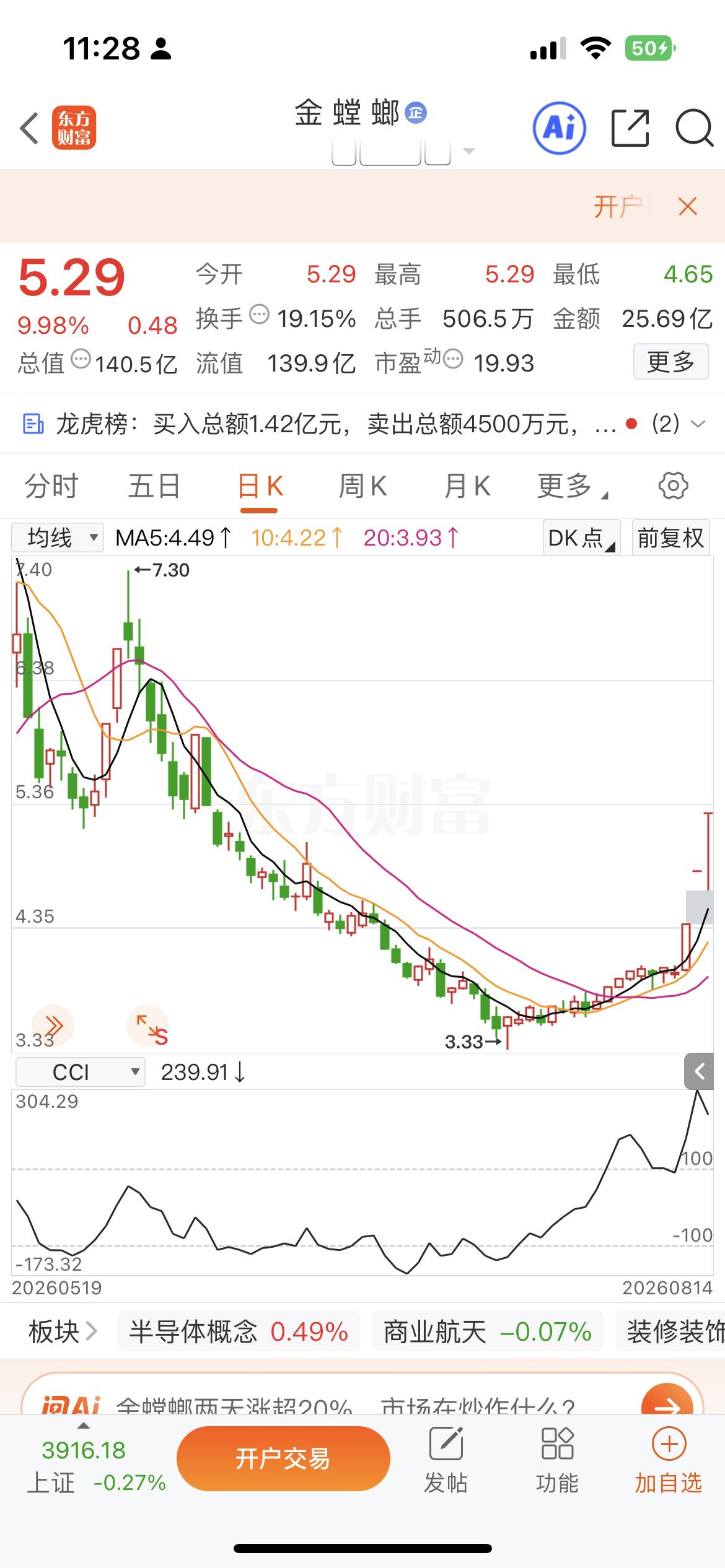Select the 月K chart tab
Screen dimensions: 725x1568
(467, 486)
